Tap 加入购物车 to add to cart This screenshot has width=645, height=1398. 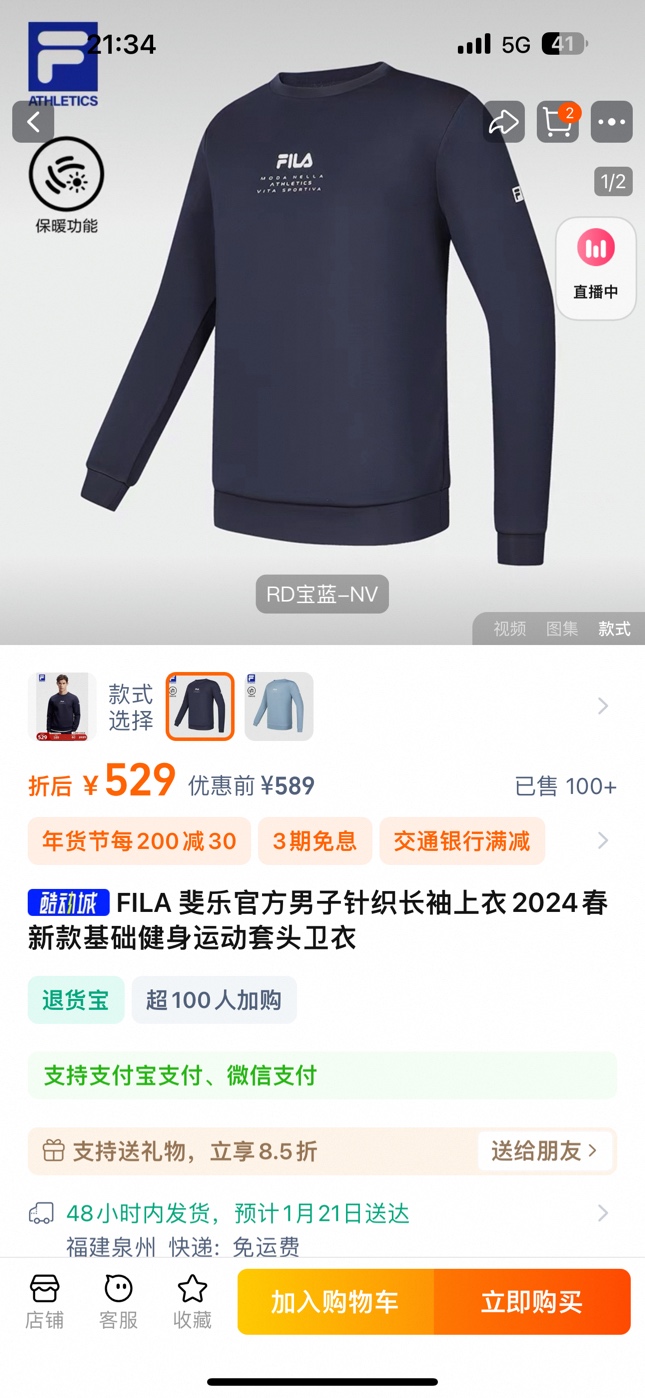tap(335, 1302)
